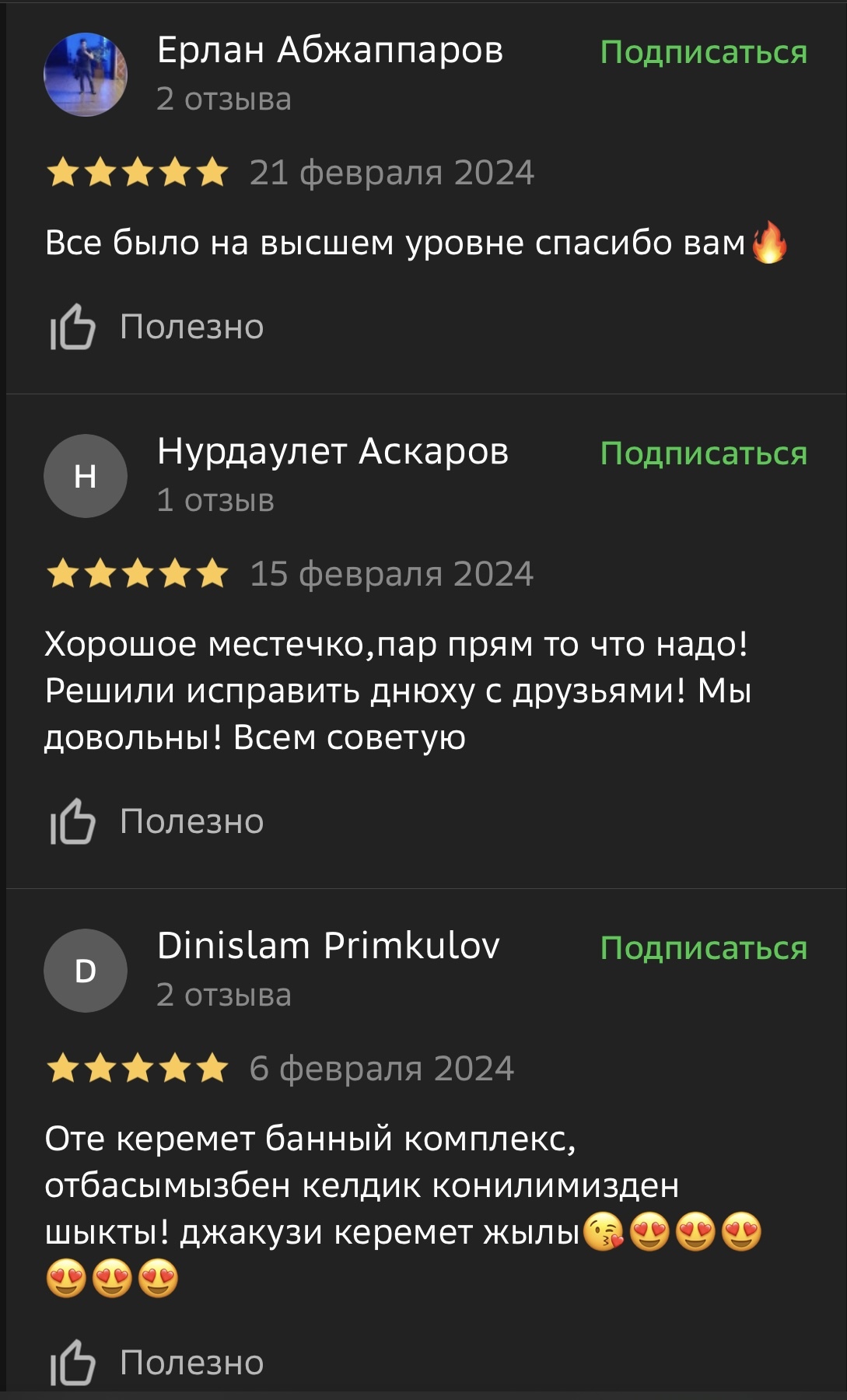The height and width of the screenshot is (1400, 847).
Task: Subscribe to Dinislam Primkulov
Action: pyautogui.click(x=703, y=949)
